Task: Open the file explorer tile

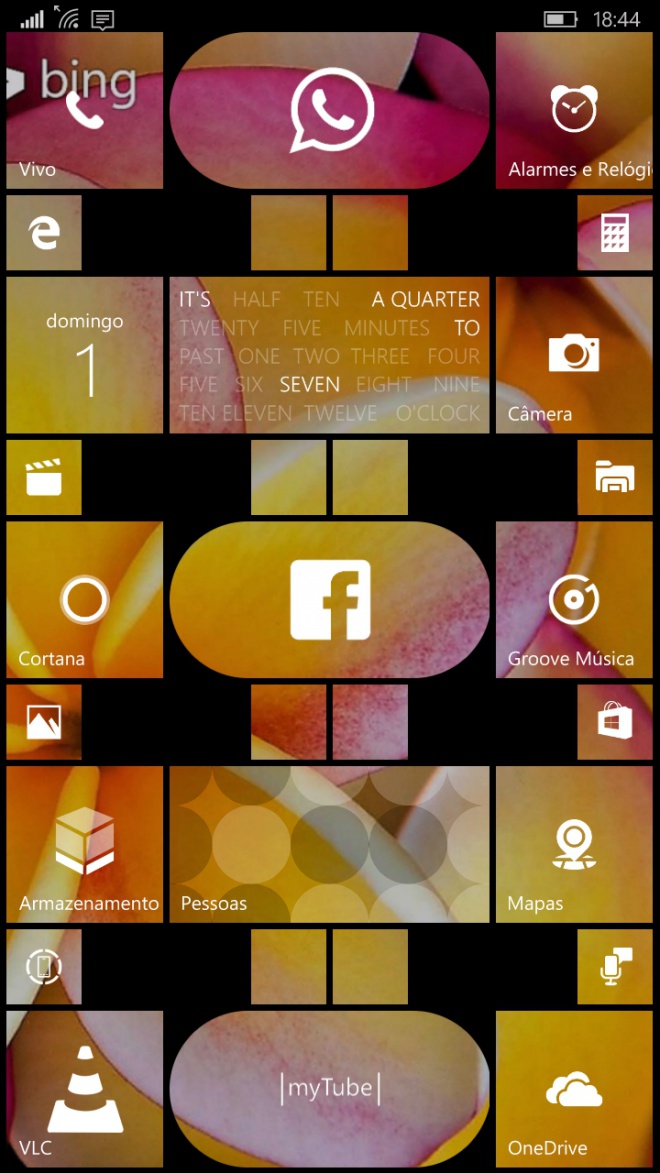Action: [614, 478]
